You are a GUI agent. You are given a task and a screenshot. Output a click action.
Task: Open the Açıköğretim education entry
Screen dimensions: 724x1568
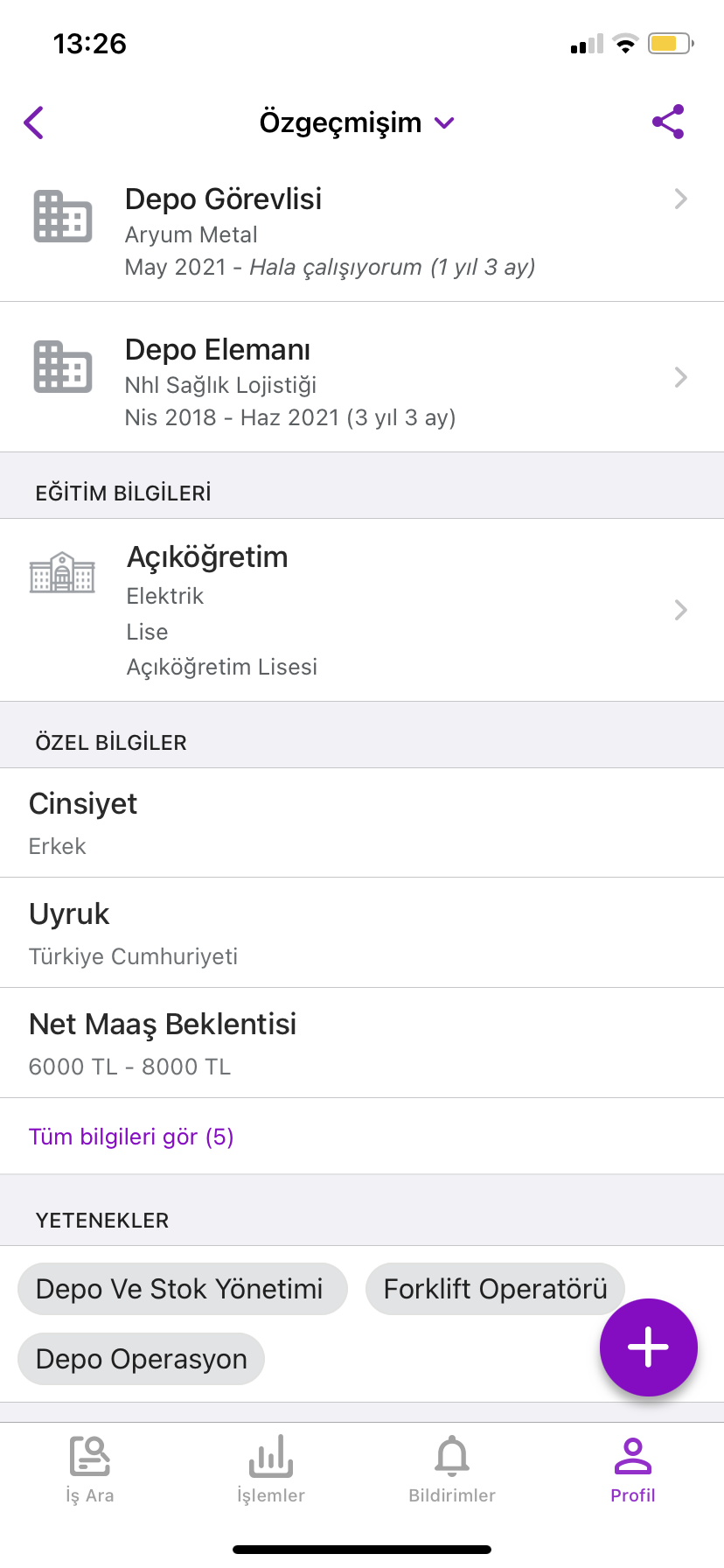(x=362, y=610)
